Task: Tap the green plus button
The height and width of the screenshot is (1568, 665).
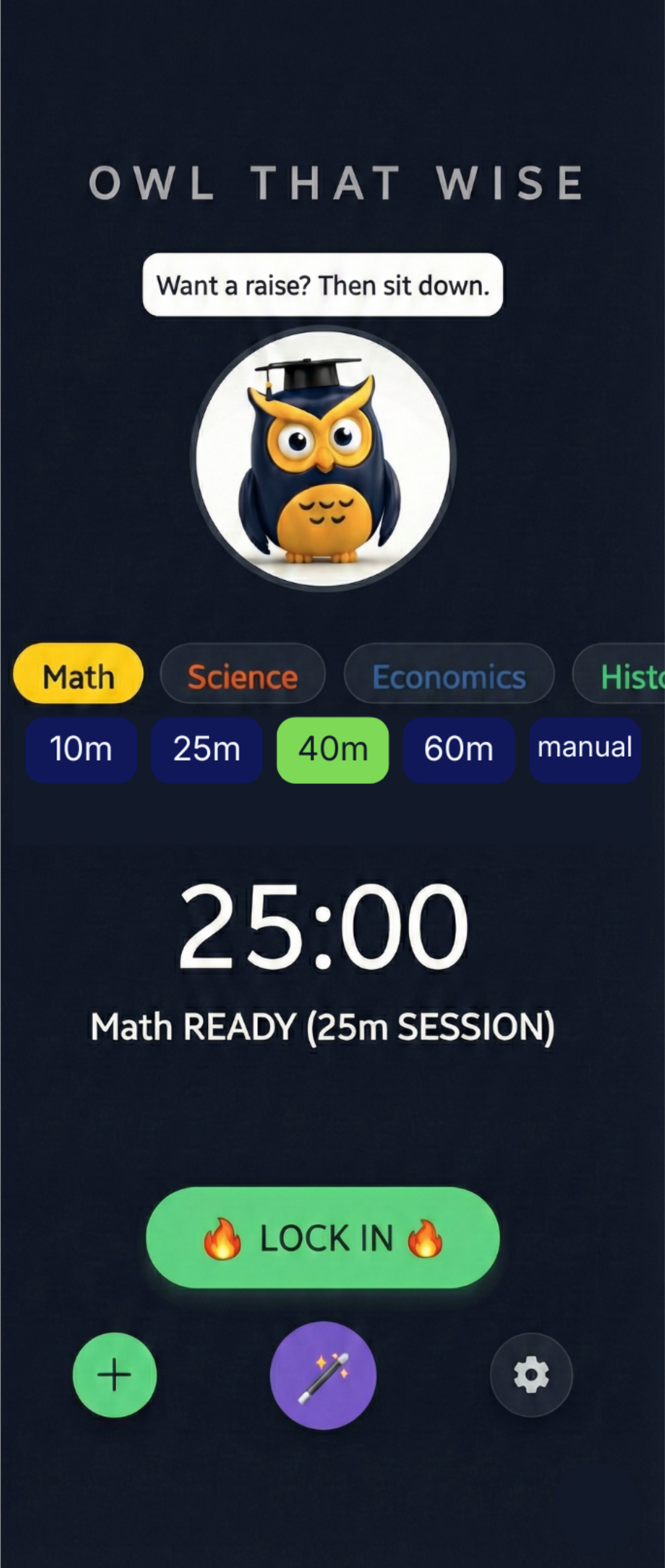Action: 114,1375
